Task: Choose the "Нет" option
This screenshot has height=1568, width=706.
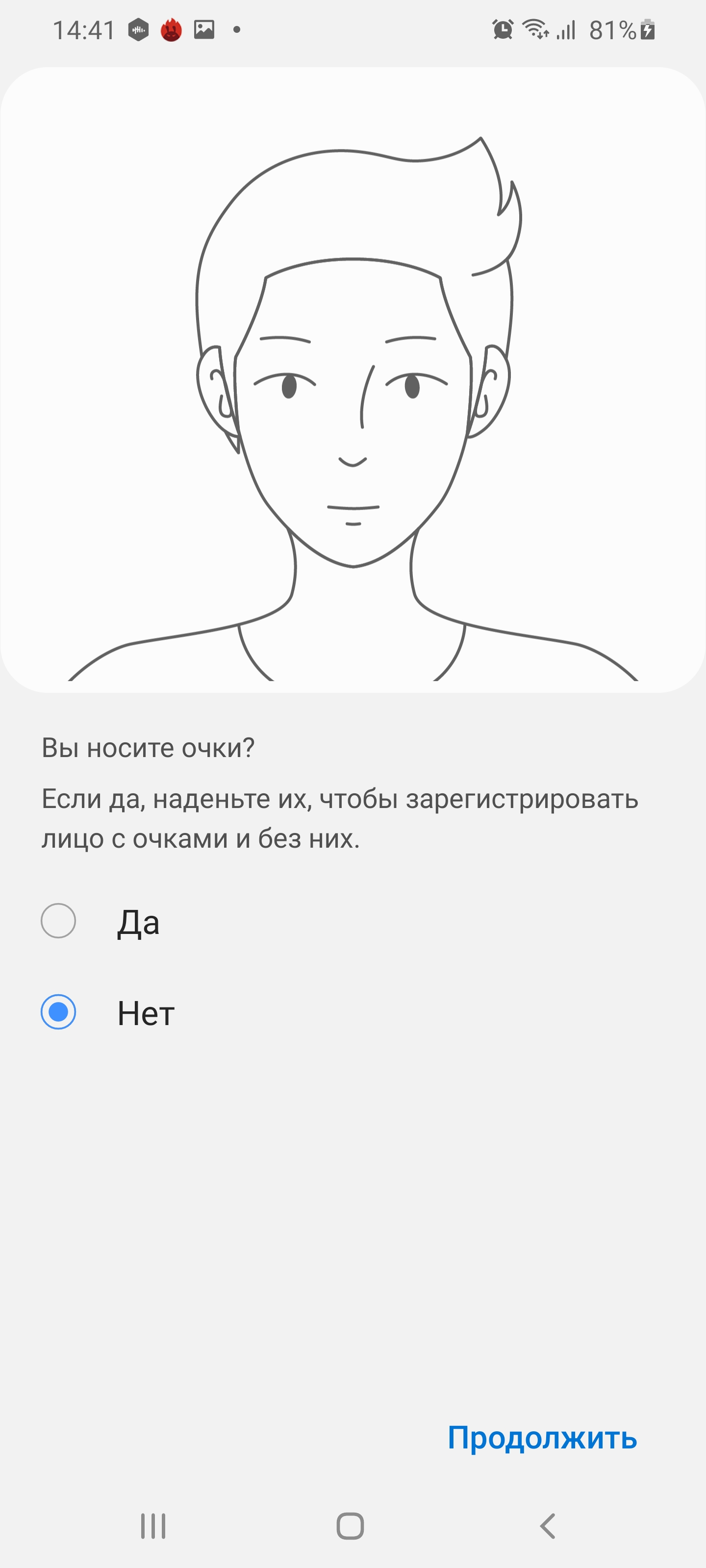Action: (58, 1012)
